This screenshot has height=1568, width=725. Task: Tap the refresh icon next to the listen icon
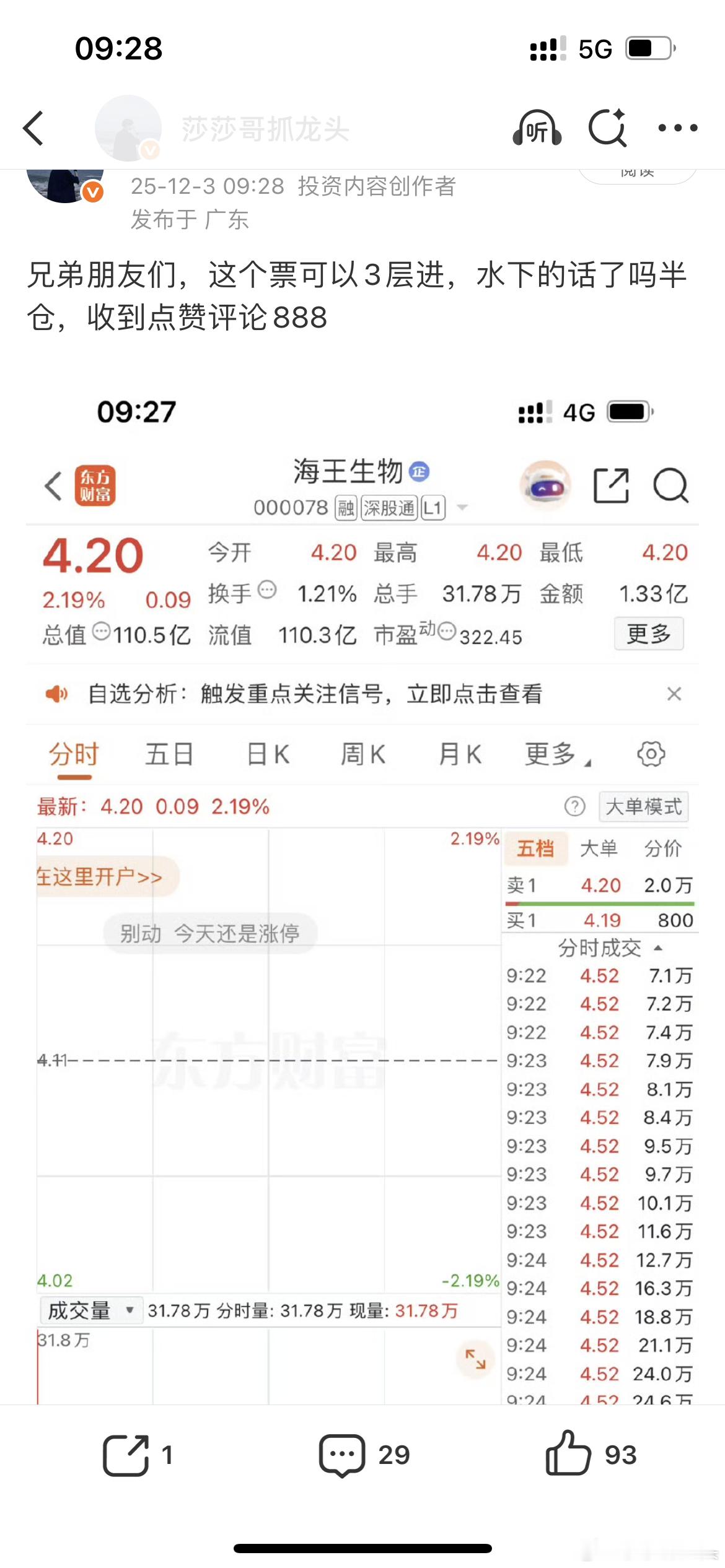click(x=608, y=128)
